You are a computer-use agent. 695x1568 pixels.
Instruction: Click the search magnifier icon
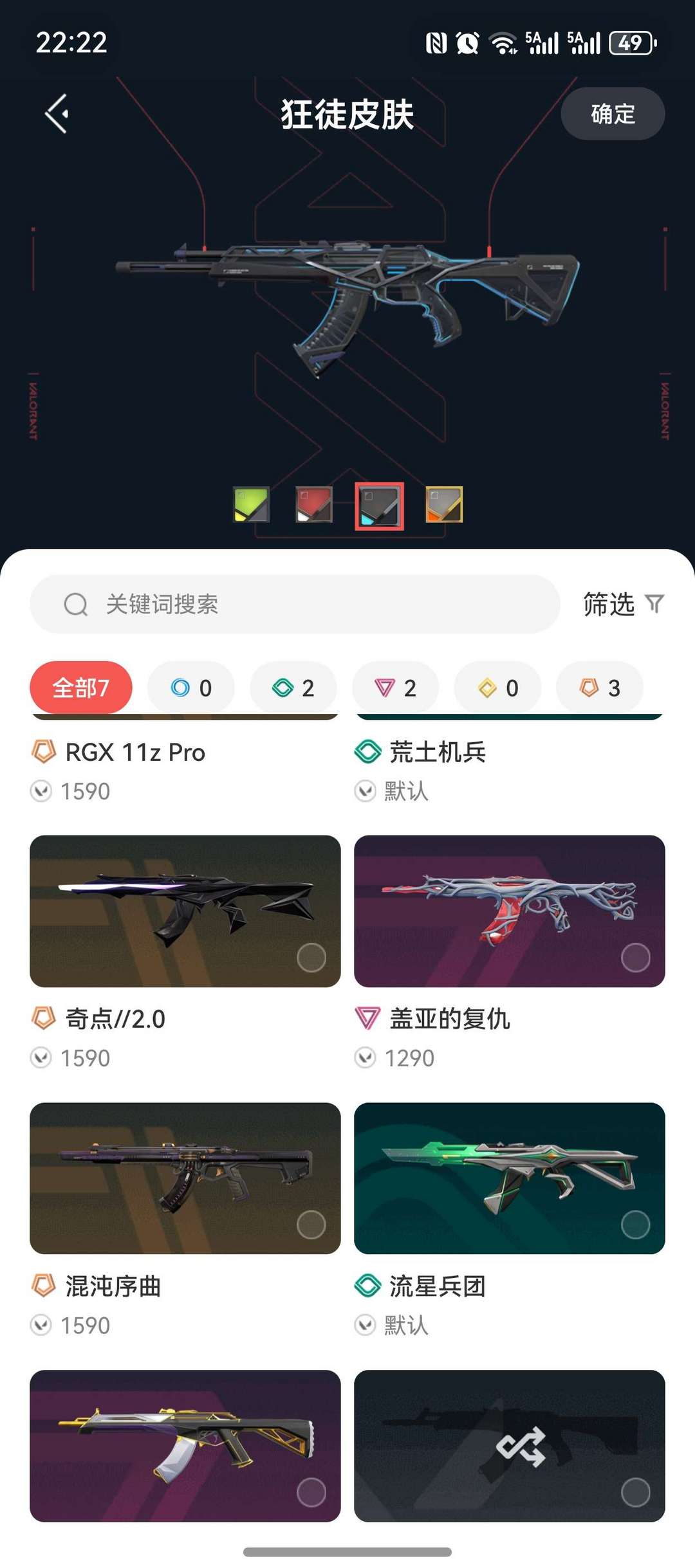[75, 605]
